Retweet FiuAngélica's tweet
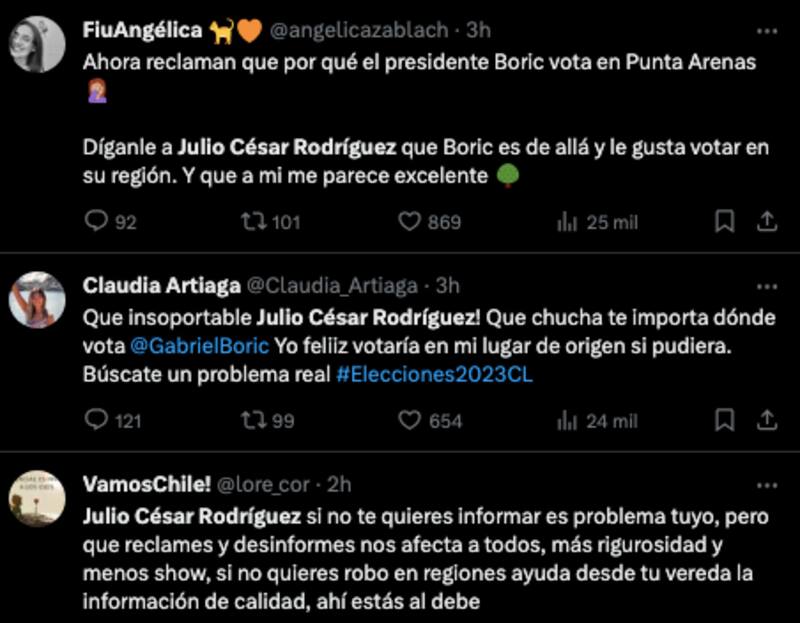The width and height of the screenshot is (800, 623). point(252,222)
